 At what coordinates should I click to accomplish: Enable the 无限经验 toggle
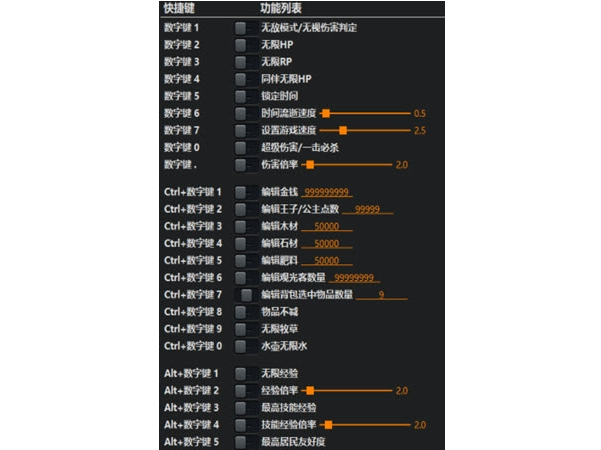click(x=245, y=373)
